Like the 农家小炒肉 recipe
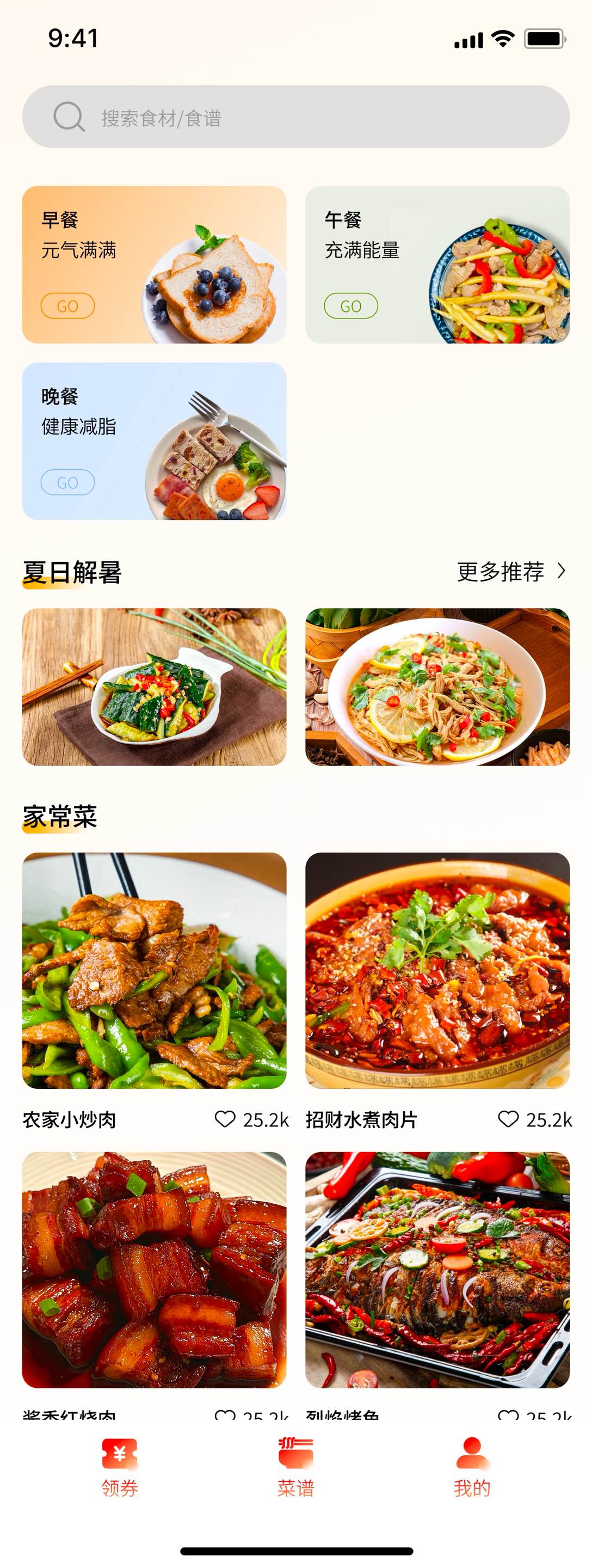Screen dimensions: 592x1568 point(225,1119)
